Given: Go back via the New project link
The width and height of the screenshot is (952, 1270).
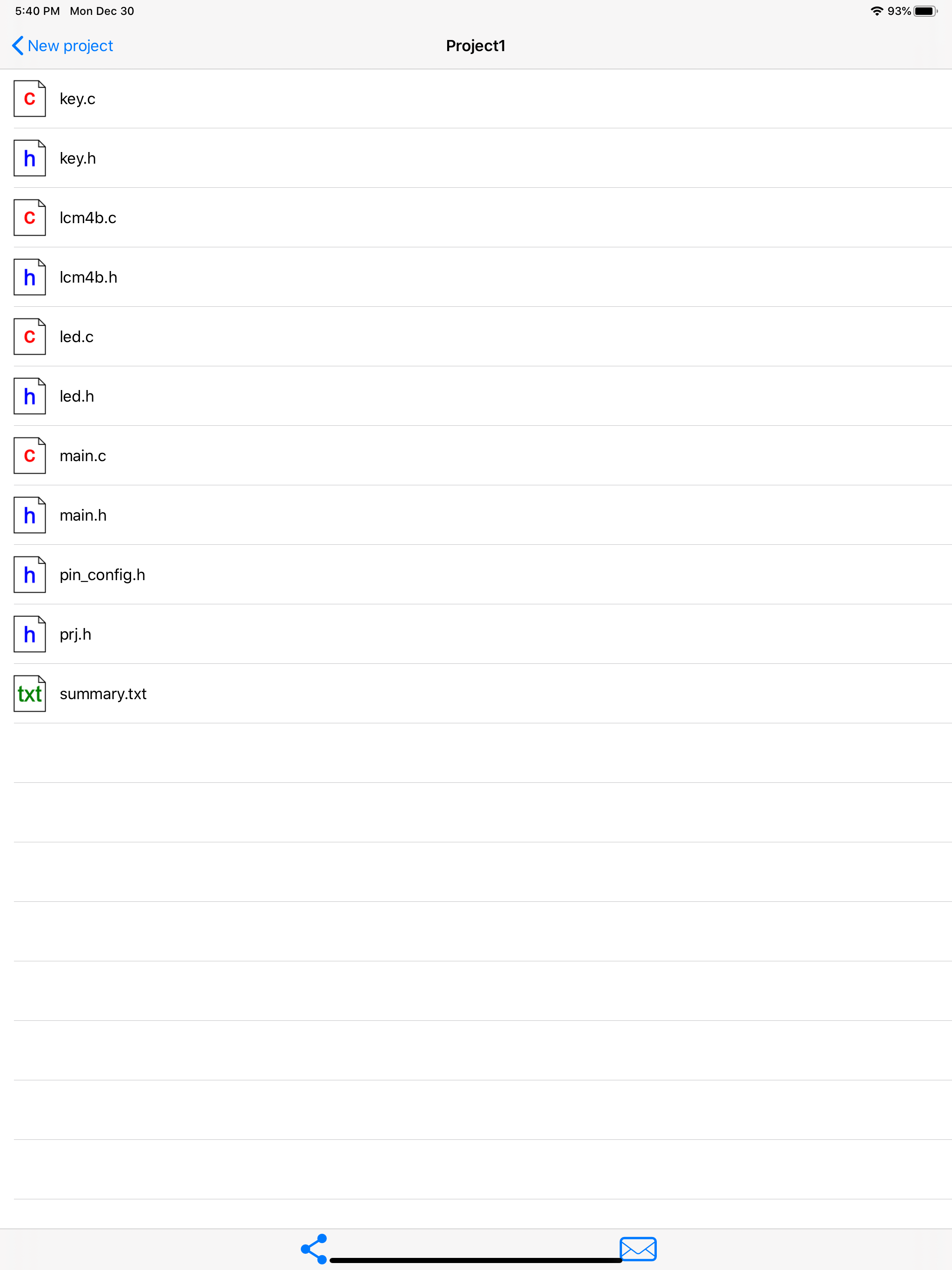Looking at the screenshot, I should (69, 46).
